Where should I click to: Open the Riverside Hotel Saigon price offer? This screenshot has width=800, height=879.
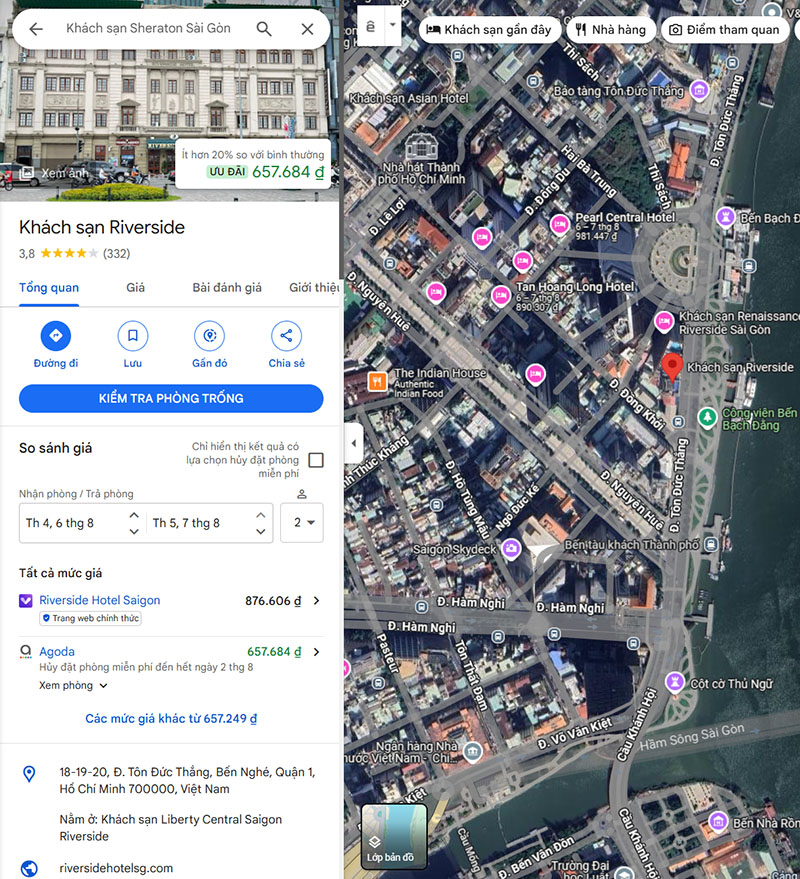[170, 601]
